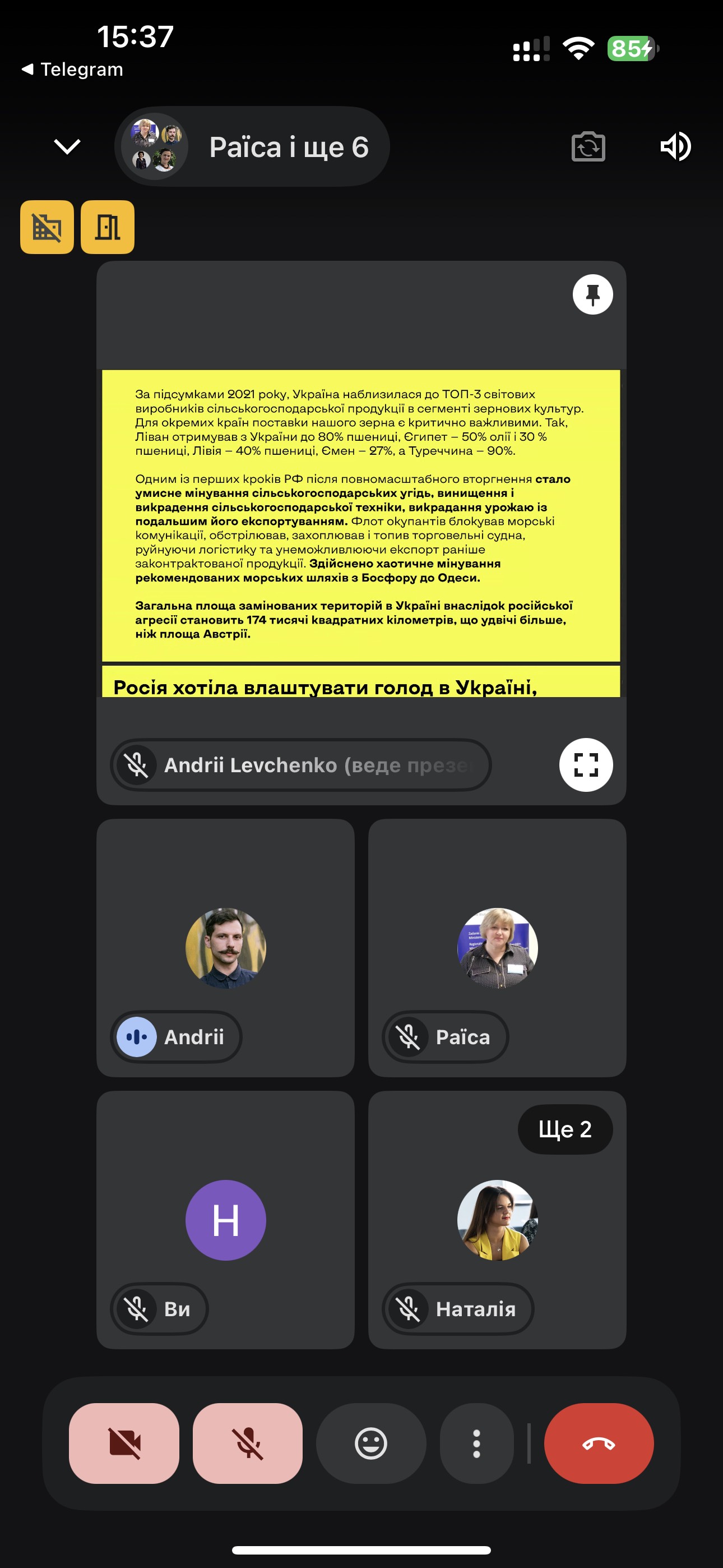The height and width of the screenshot is (1568, 723).
Task: Tap the yellow crossed-out building icon
Action: coord(47,227)
